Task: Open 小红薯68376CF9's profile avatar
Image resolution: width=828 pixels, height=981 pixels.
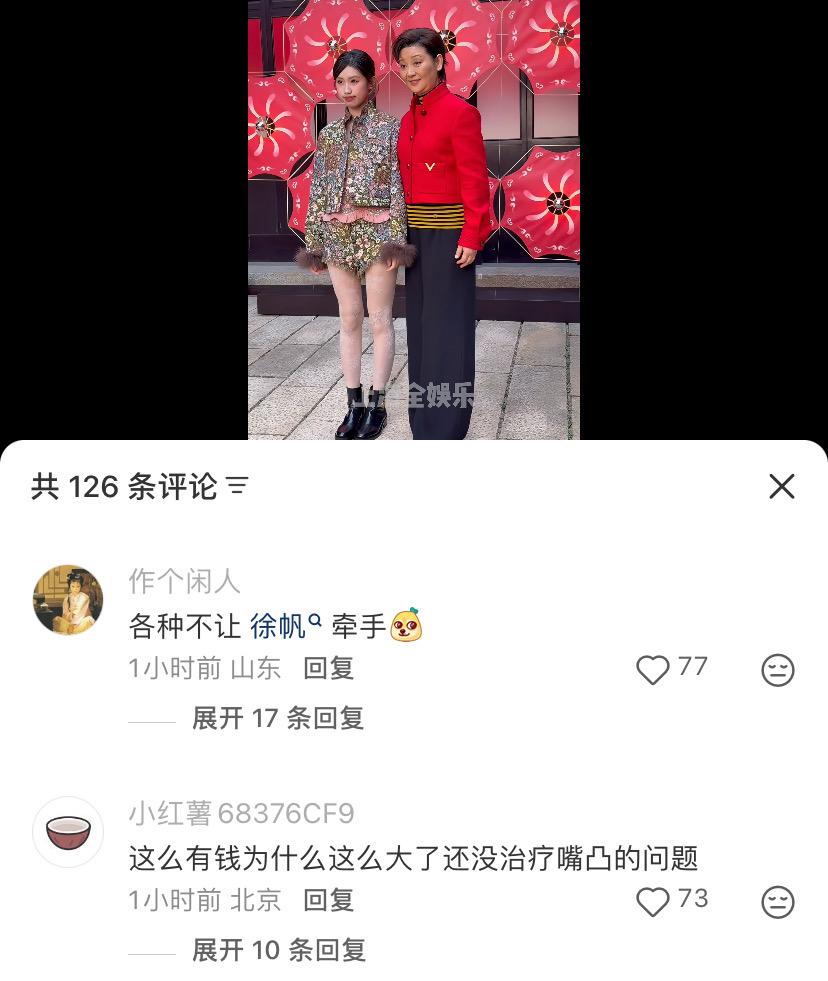Action: click(x=68, y=831)
